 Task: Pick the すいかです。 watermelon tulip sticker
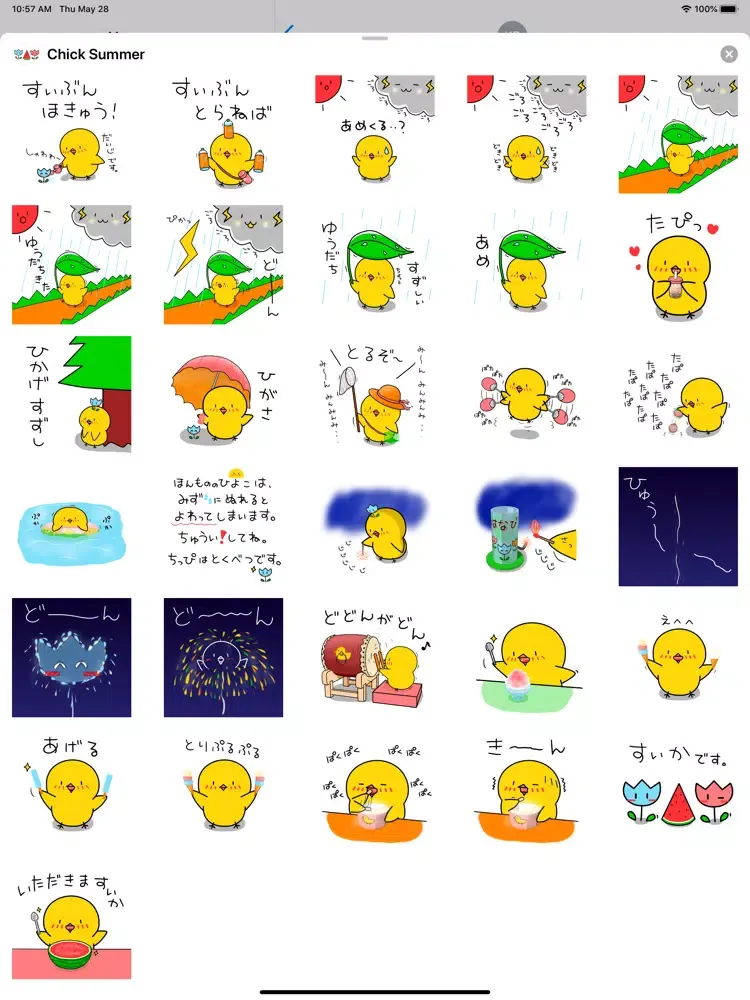[x=676, y=788]
